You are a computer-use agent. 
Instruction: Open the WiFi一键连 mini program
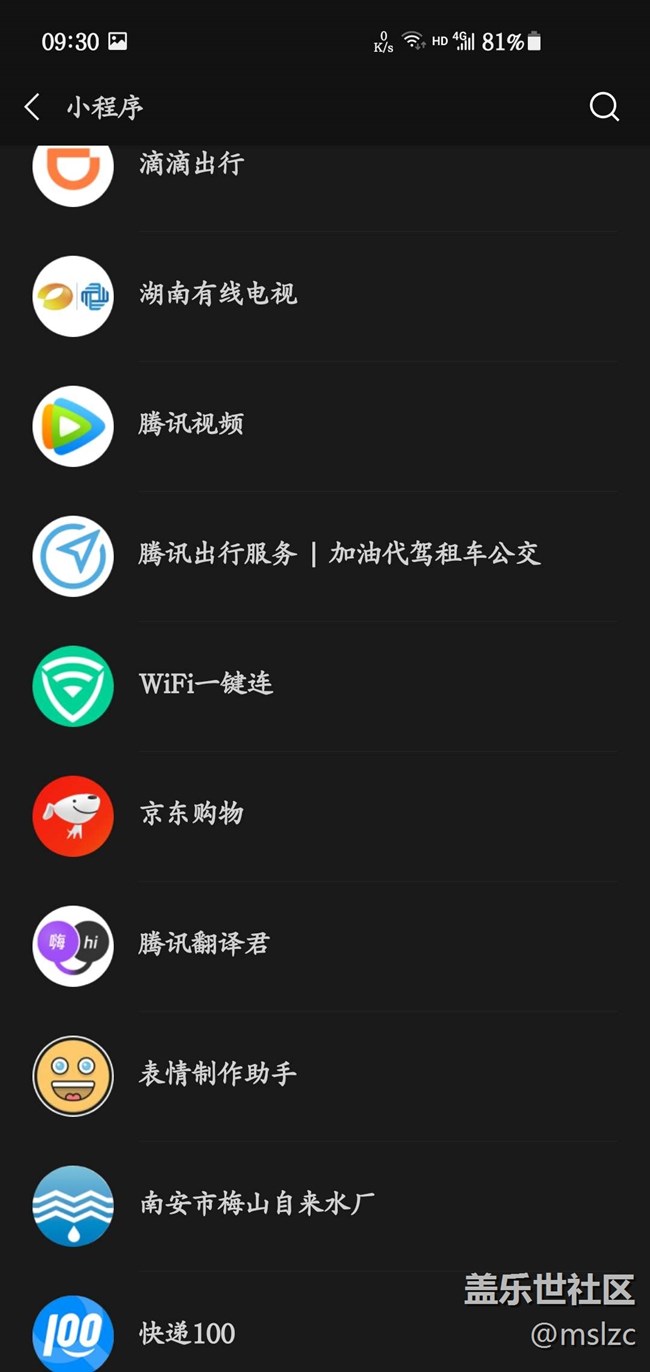pyautogui.click(x=205, y=684)
